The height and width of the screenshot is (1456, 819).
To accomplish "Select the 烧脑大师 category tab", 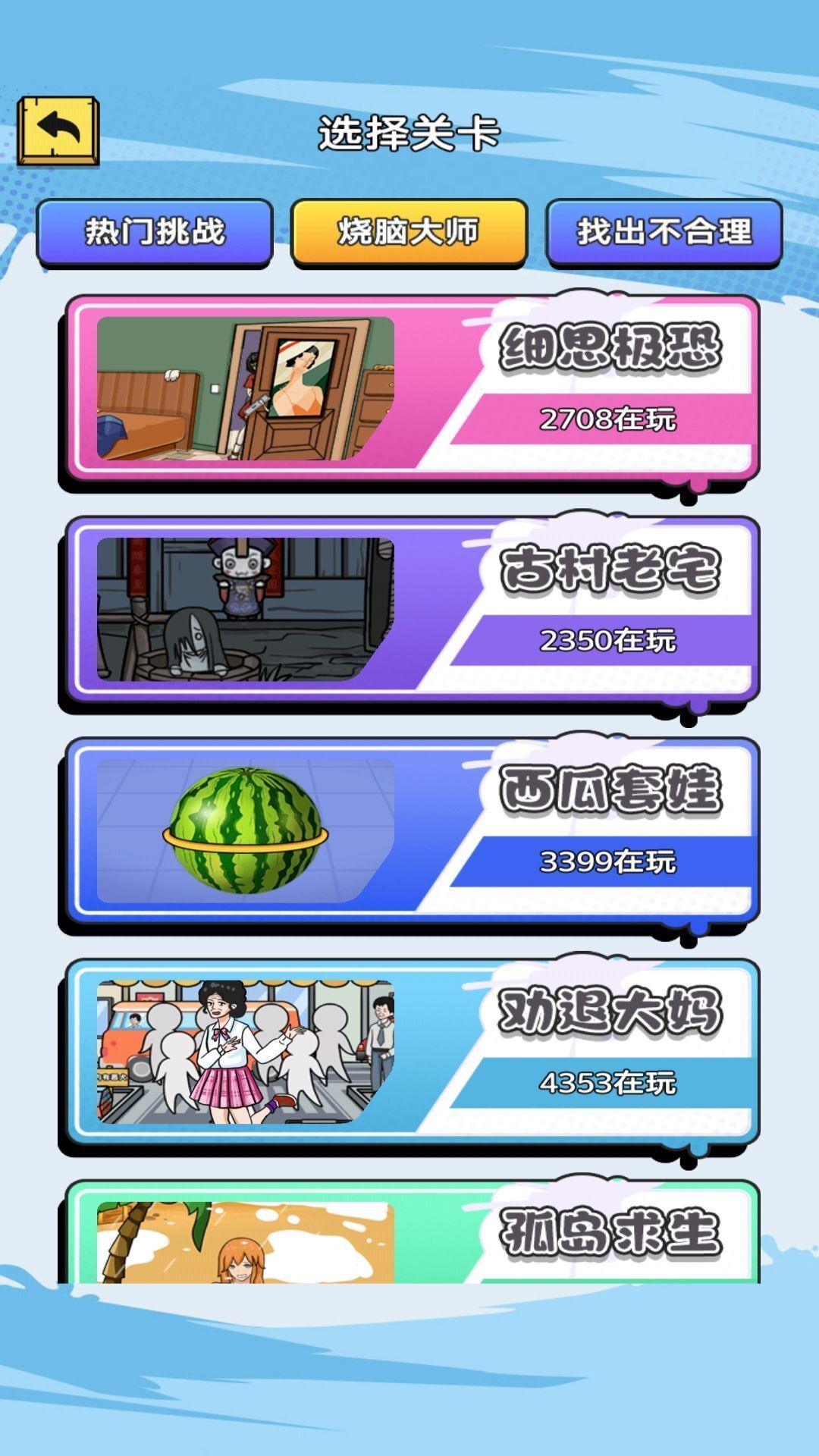I will click(409, 231).
